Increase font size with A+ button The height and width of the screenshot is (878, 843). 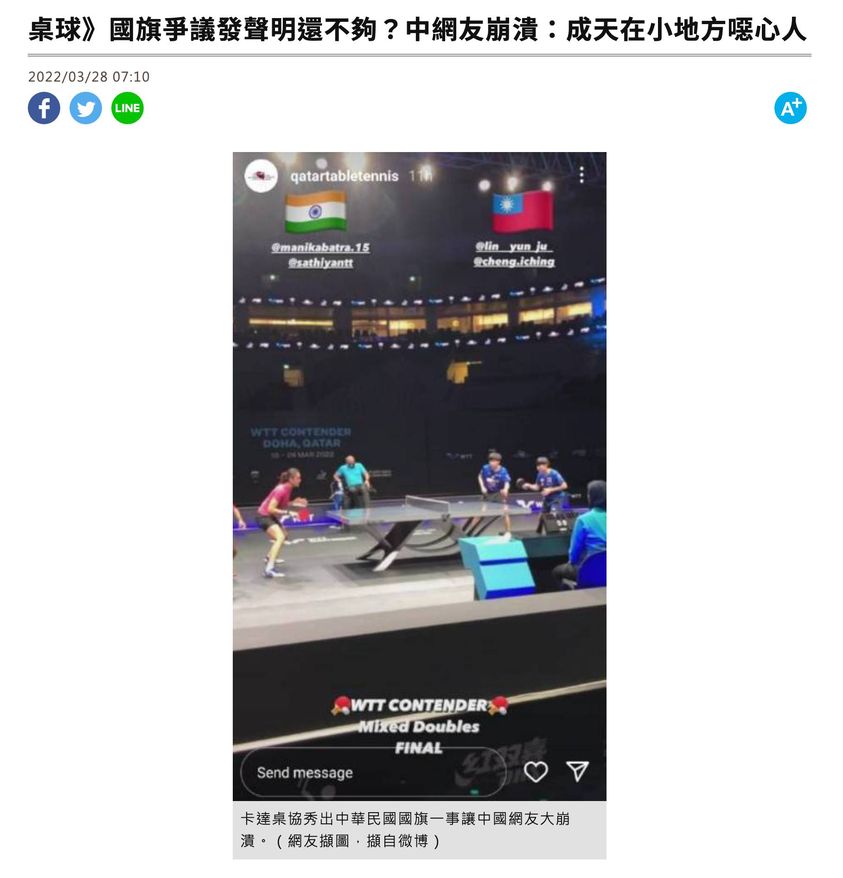click(x=790, y=108)
